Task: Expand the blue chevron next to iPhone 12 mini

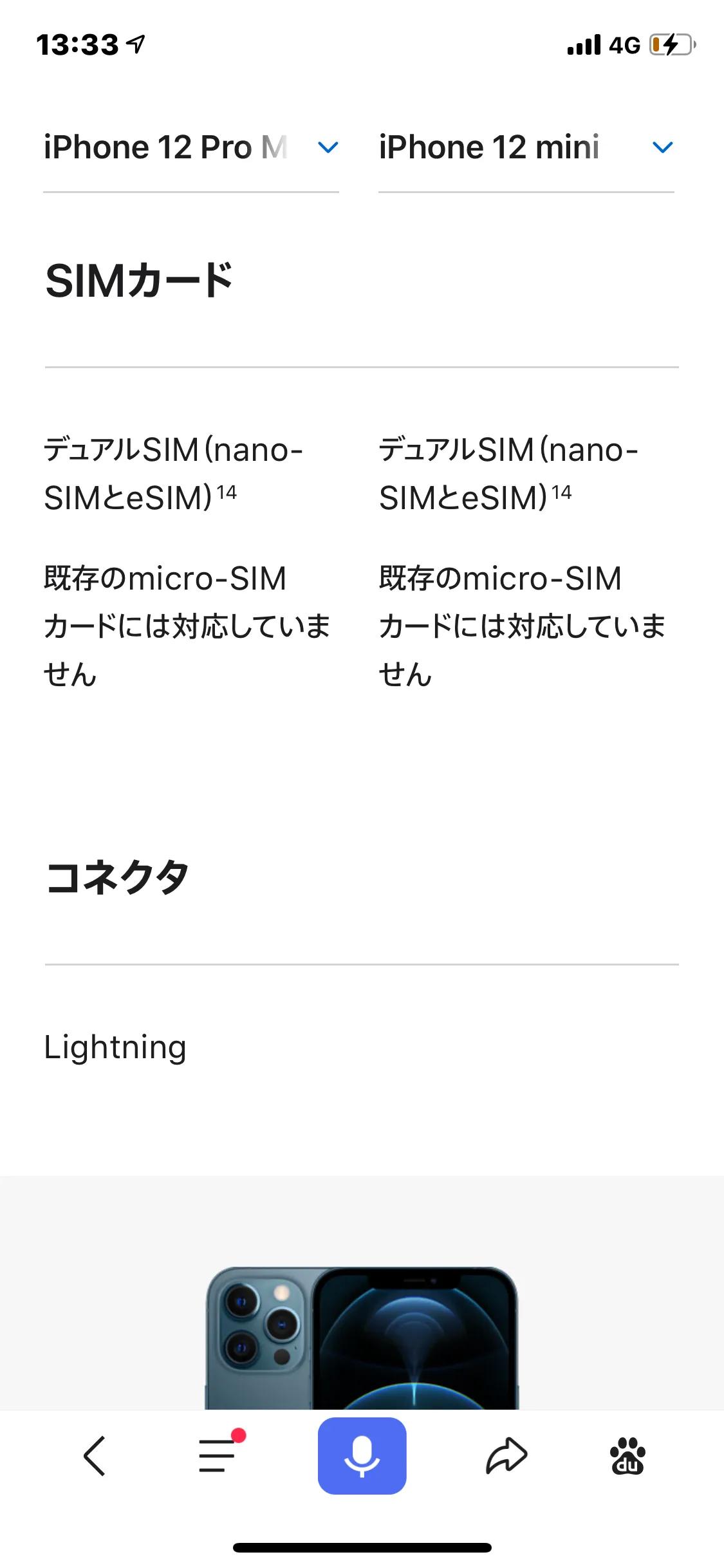Action: point(662,147)
